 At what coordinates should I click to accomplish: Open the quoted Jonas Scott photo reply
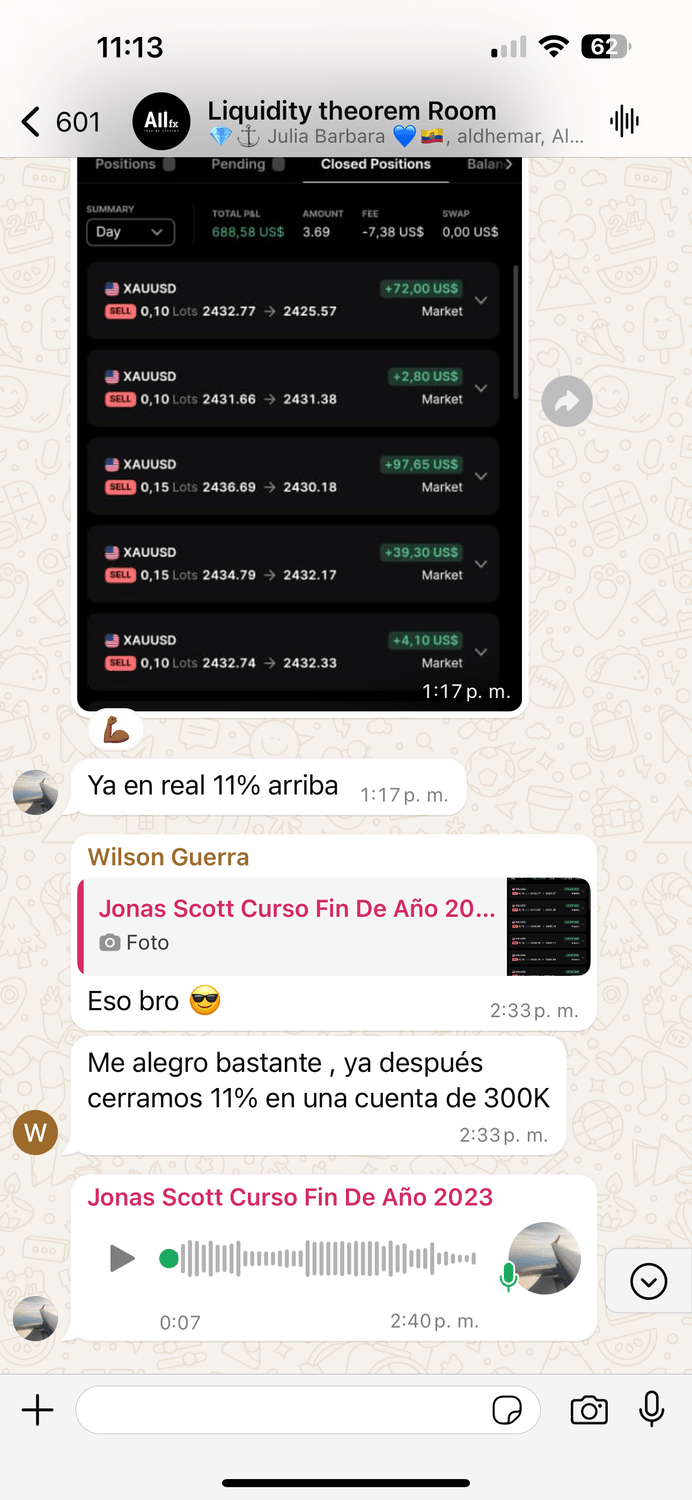click(x=334, y=925)
